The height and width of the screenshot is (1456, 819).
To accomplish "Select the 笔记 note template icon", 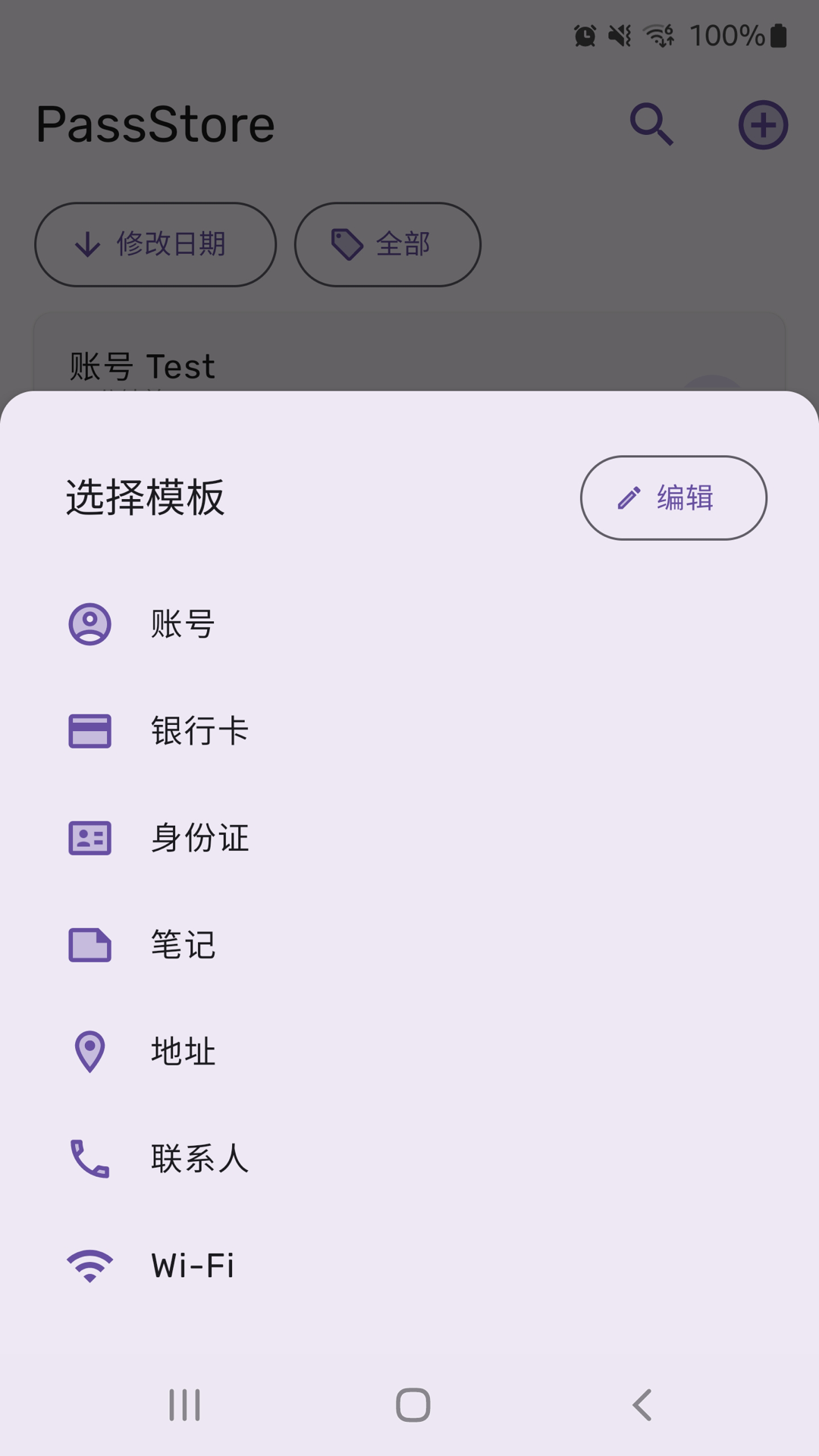I will (89, 944).
